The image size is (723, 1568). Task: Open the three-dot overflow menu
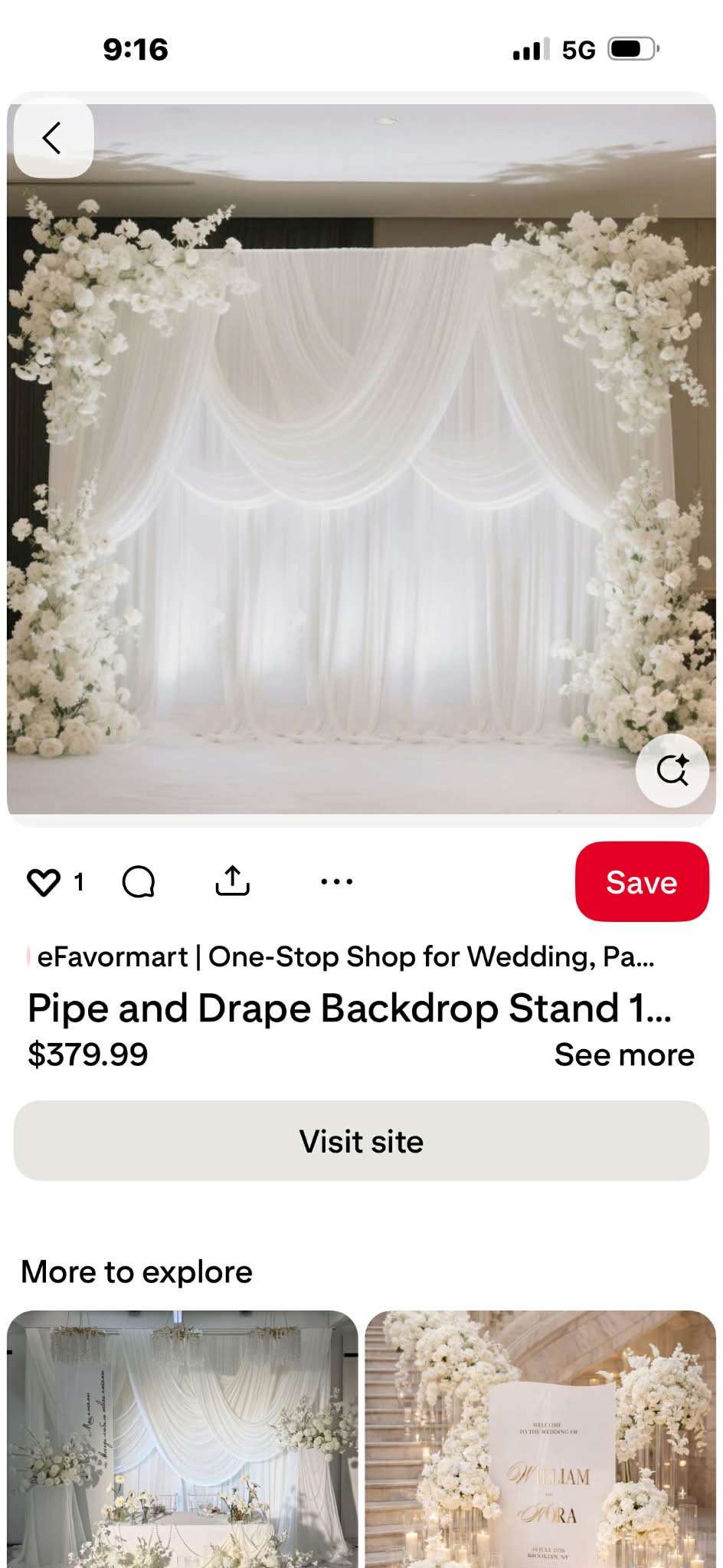(336, 882)
